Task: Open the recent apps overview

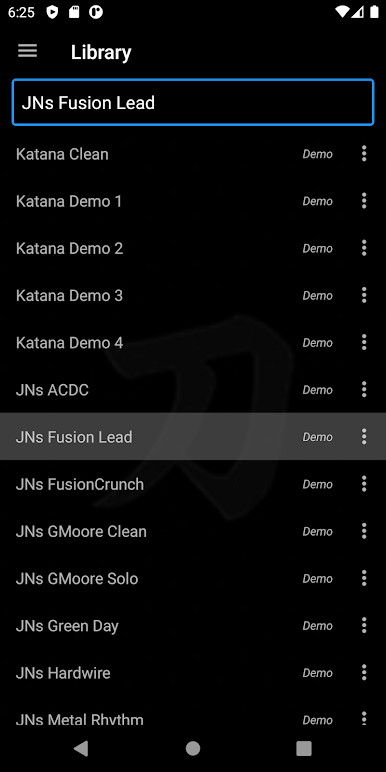Action: pyautogui.click(x=304, y=748)
